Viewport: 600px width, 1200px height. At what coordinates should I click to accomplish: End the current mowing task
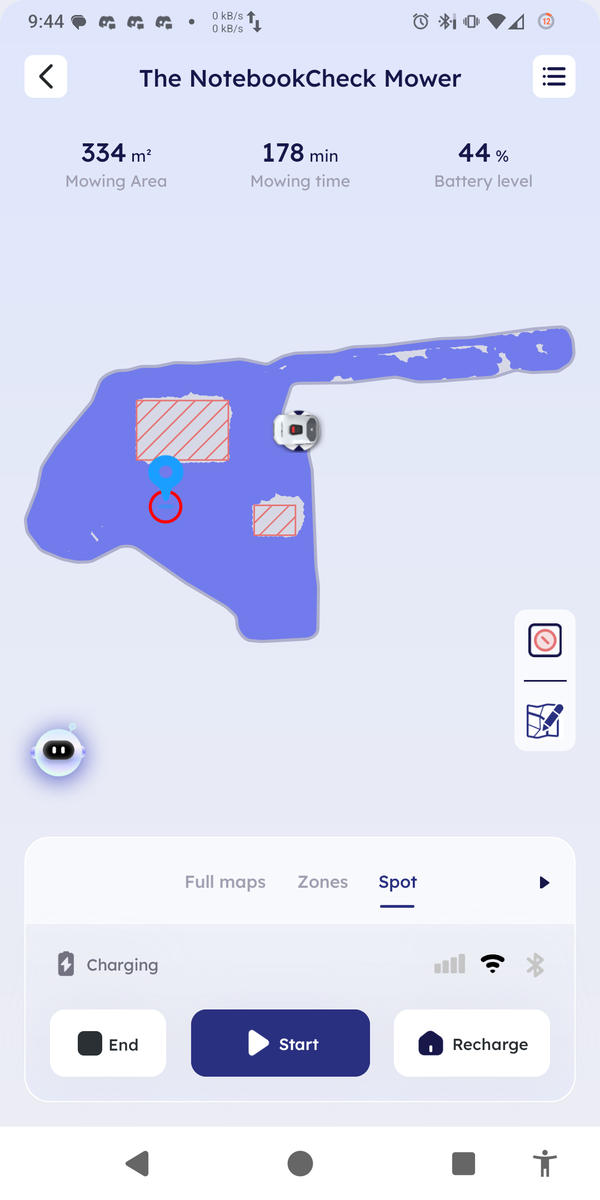click(108, 1044)
